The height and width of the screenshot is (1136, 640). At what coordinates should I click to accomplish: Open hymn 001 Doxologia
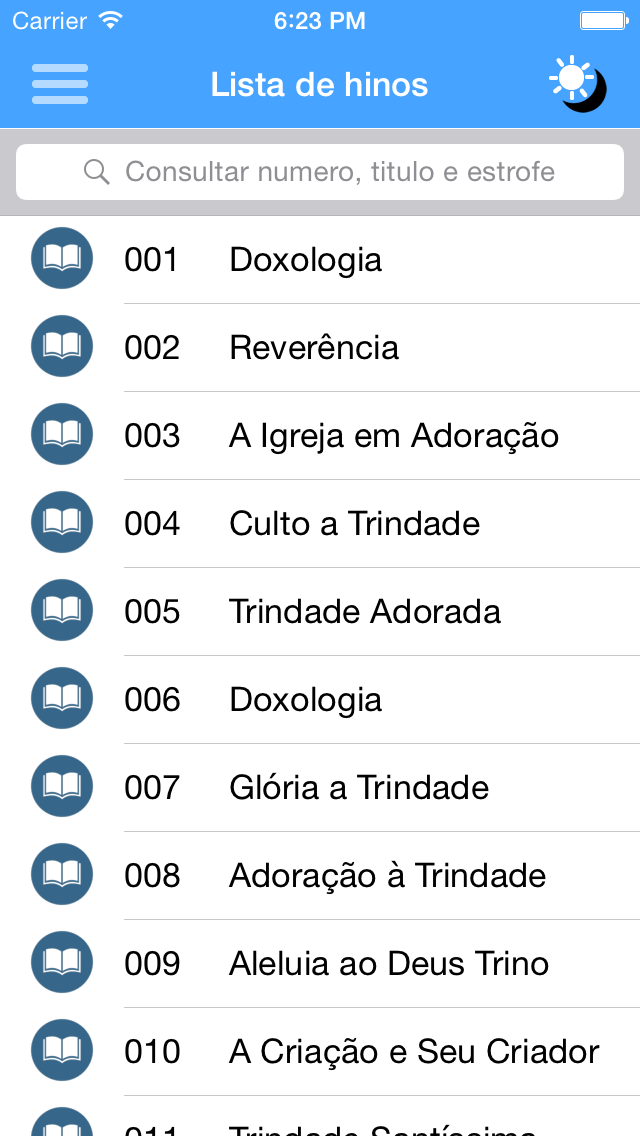click(x=320, y=259)
